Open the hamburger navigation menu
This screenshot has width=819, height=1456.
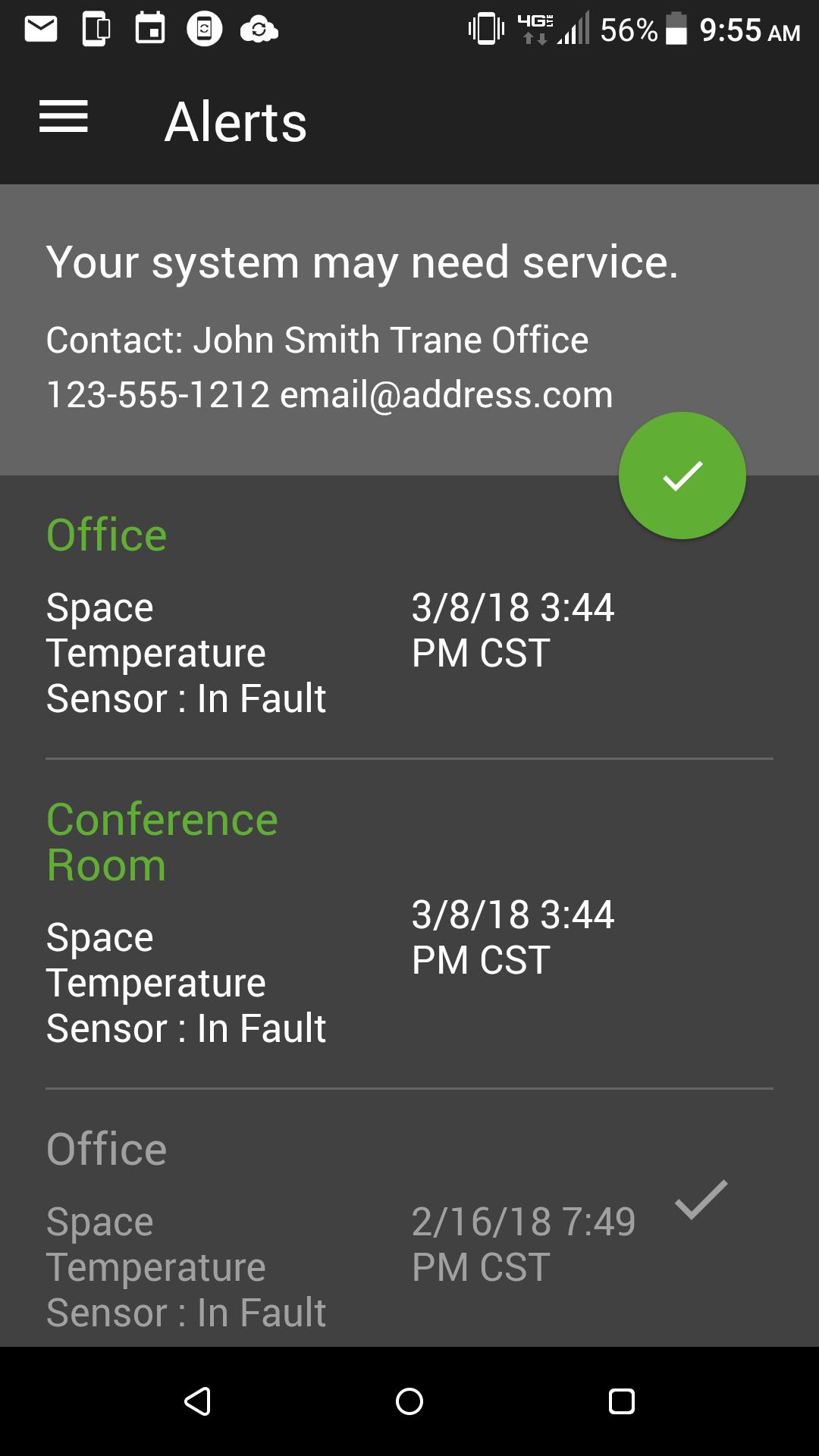pos(64,117)
